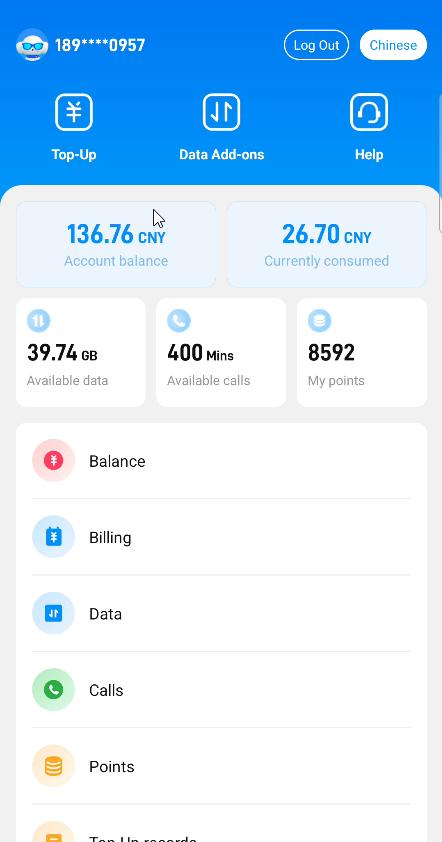This screenshot has height=842, width=442.
Task: Open the Balance row
Action: [221, 461]
